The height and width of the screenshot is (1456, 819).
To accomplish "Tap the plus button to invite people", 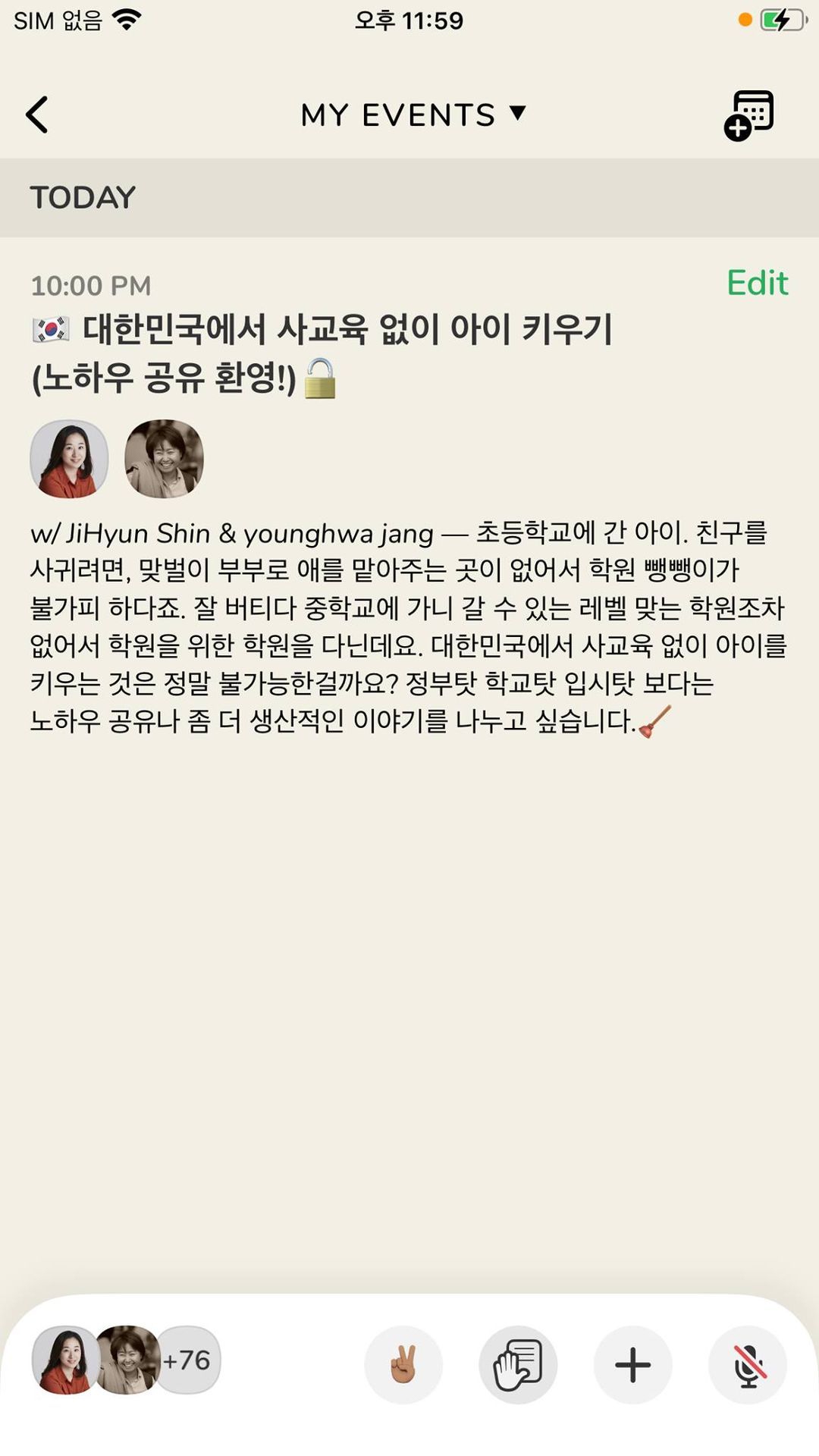I will (632, 1364).
